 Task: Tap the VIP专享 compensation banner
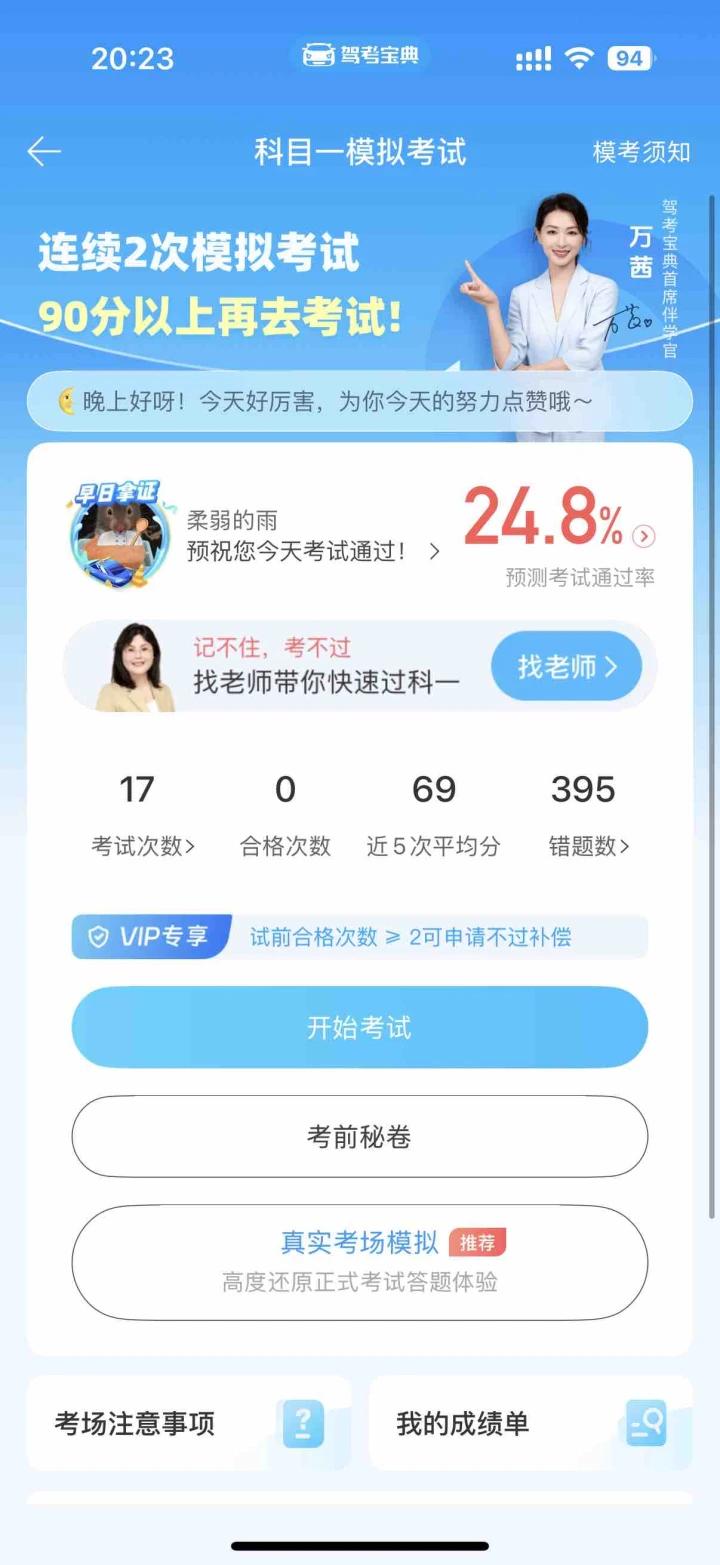pos(360,937)
